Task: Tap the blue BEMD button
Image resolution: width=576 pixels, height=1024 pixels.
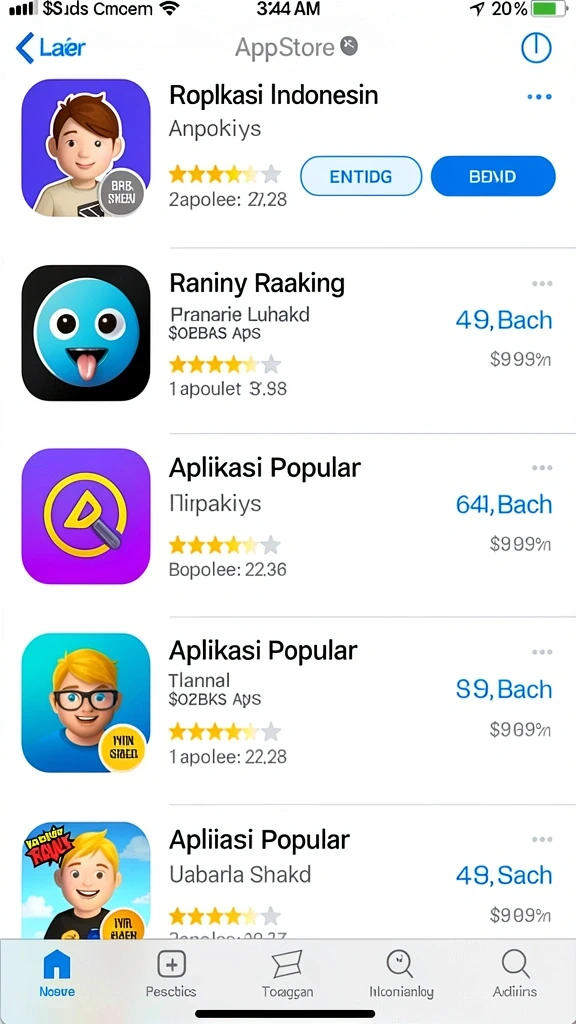Action: 493,176
